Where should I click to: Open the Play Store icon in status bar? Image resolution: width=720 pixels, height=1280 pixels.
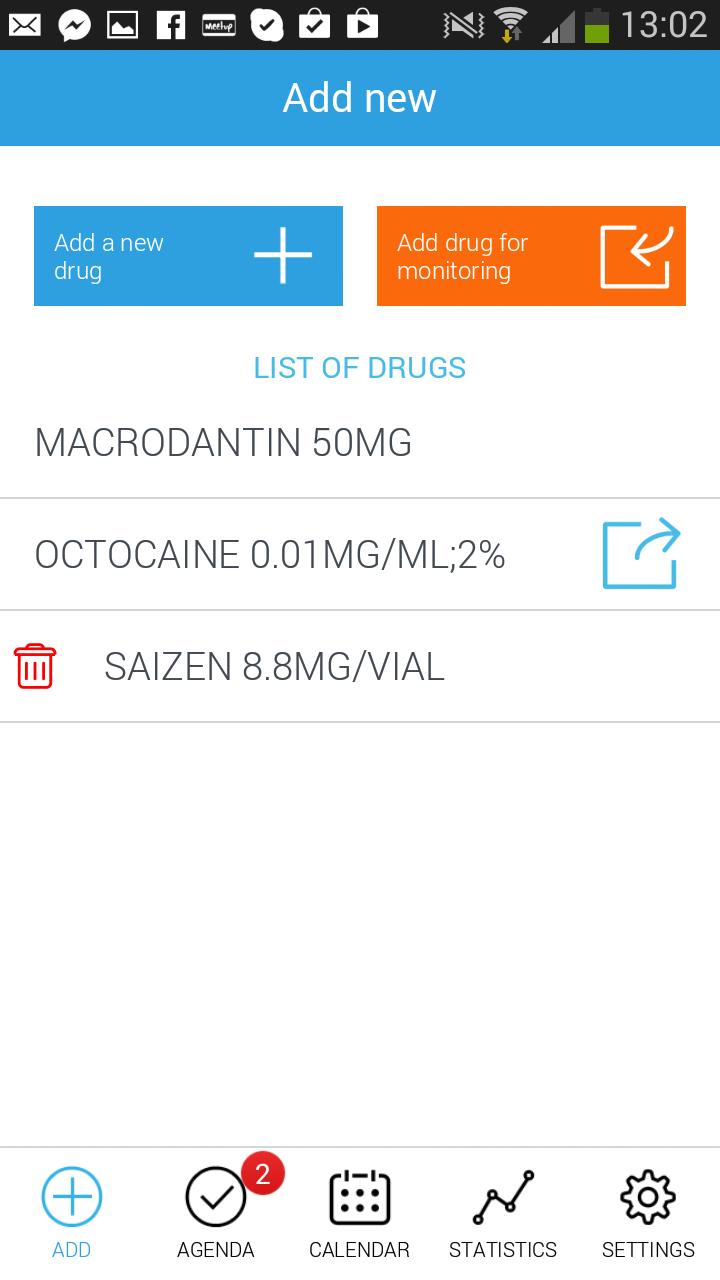(359, 24)
